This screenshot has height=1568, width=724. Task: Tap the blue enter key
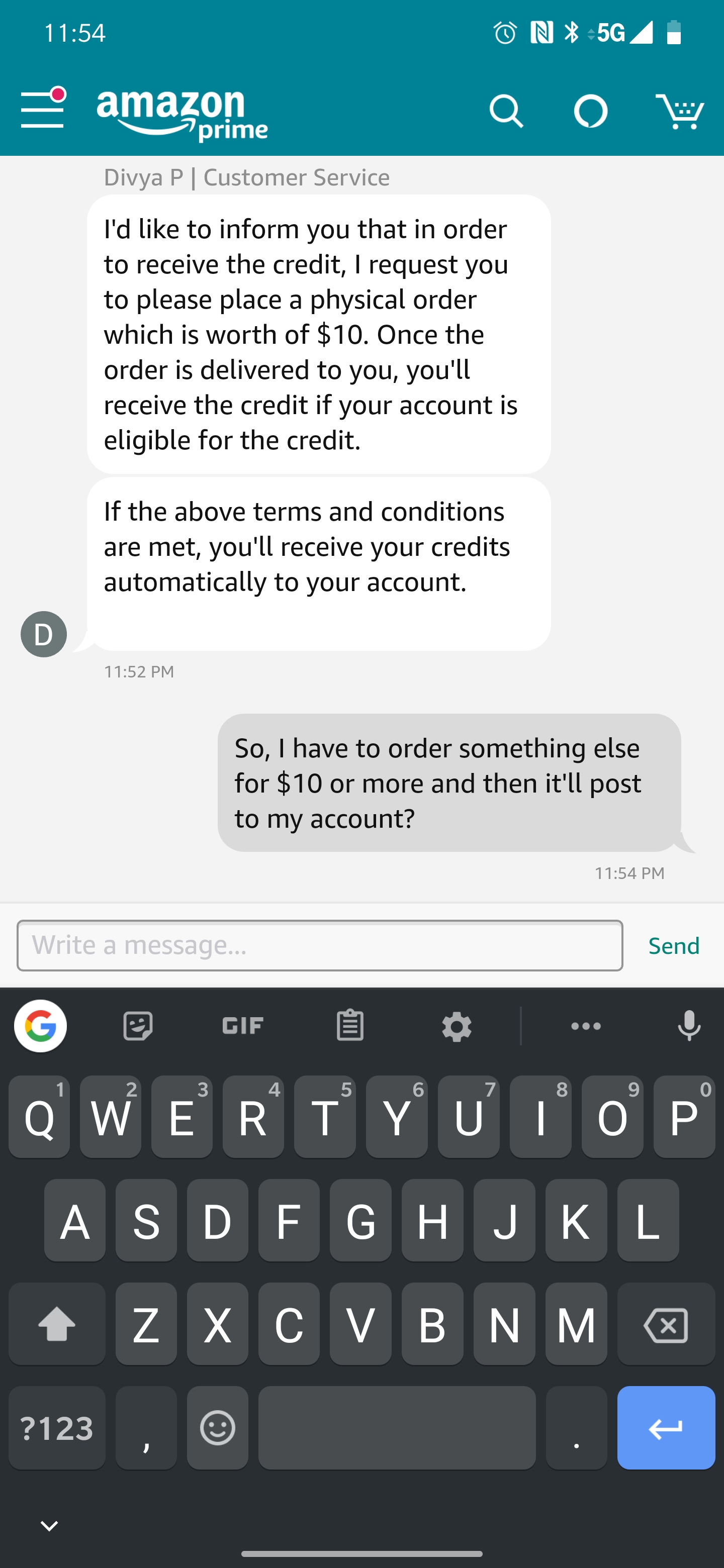click(666, 1428)
